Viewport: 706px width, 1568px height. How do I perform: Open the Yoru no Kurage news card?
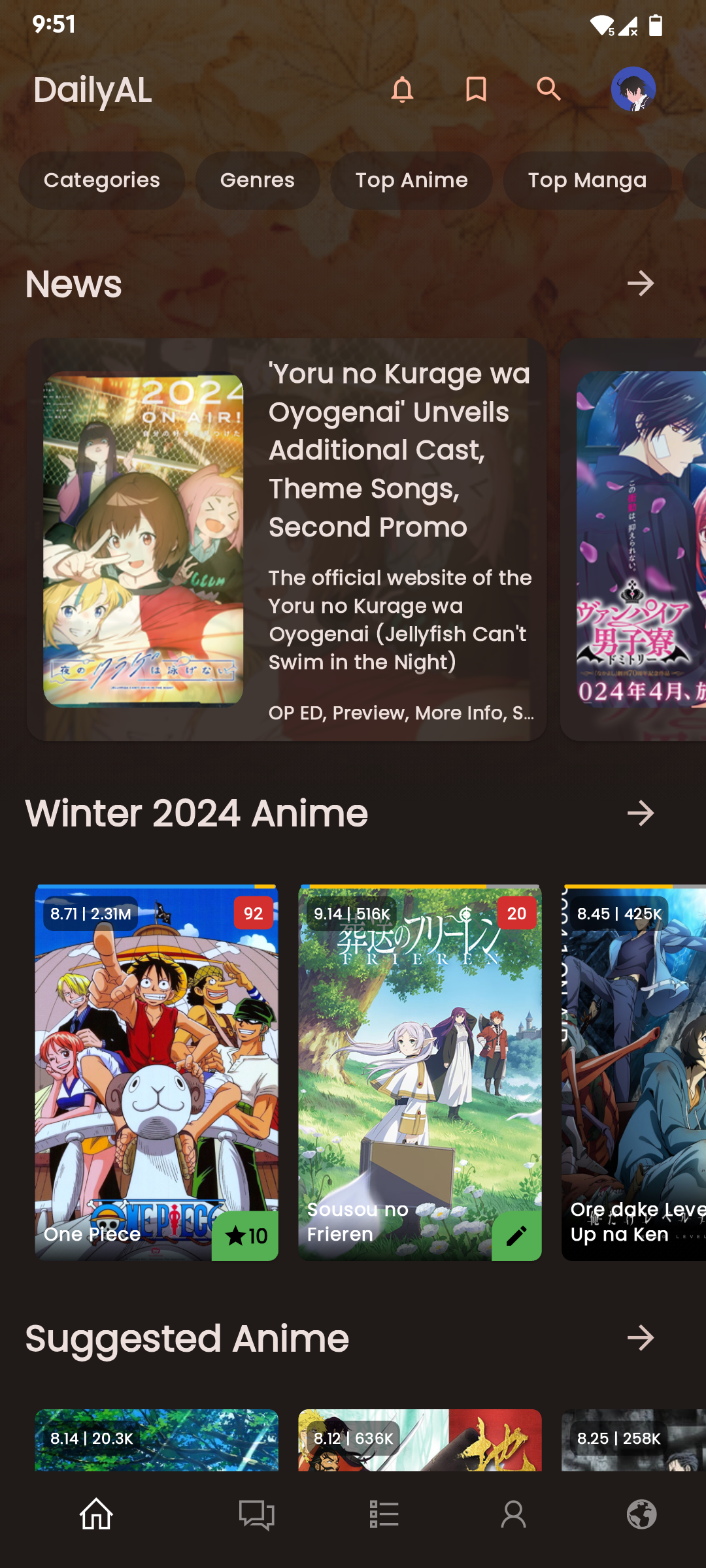click(x=286, y=539)
